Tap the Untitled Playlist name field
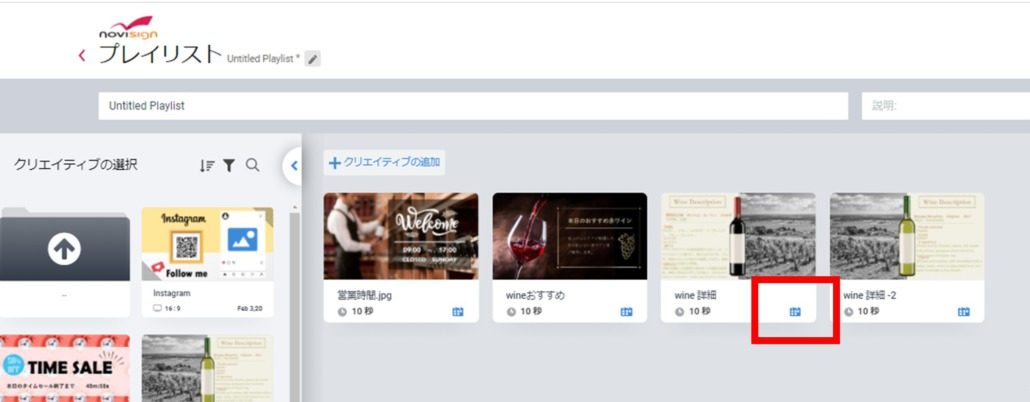This screenshot has height=402, width=1030. coord(472,106)
